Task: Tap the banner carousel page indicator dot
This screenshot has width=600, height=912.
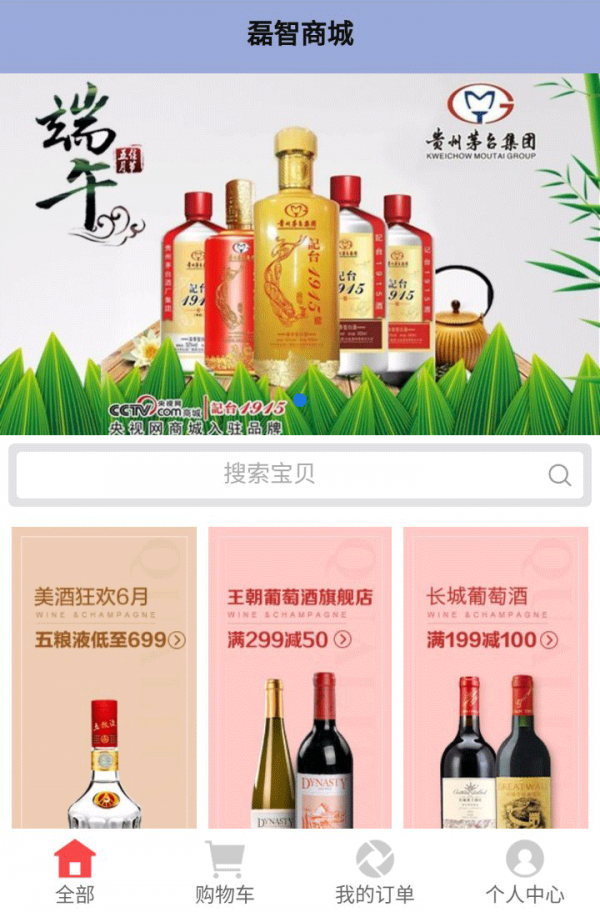Action: (300, 401)
